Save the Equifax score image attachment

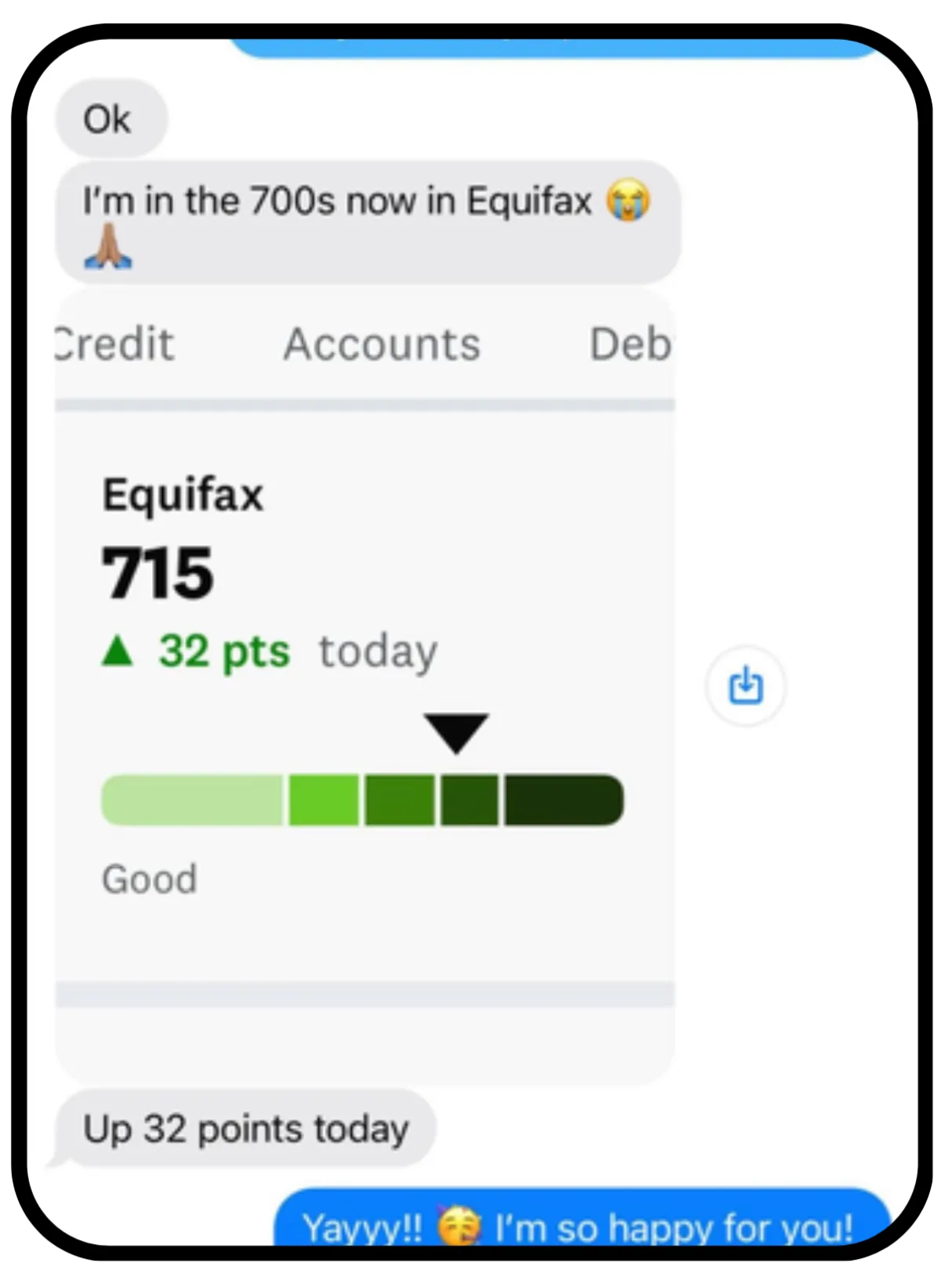click(745, 686)
